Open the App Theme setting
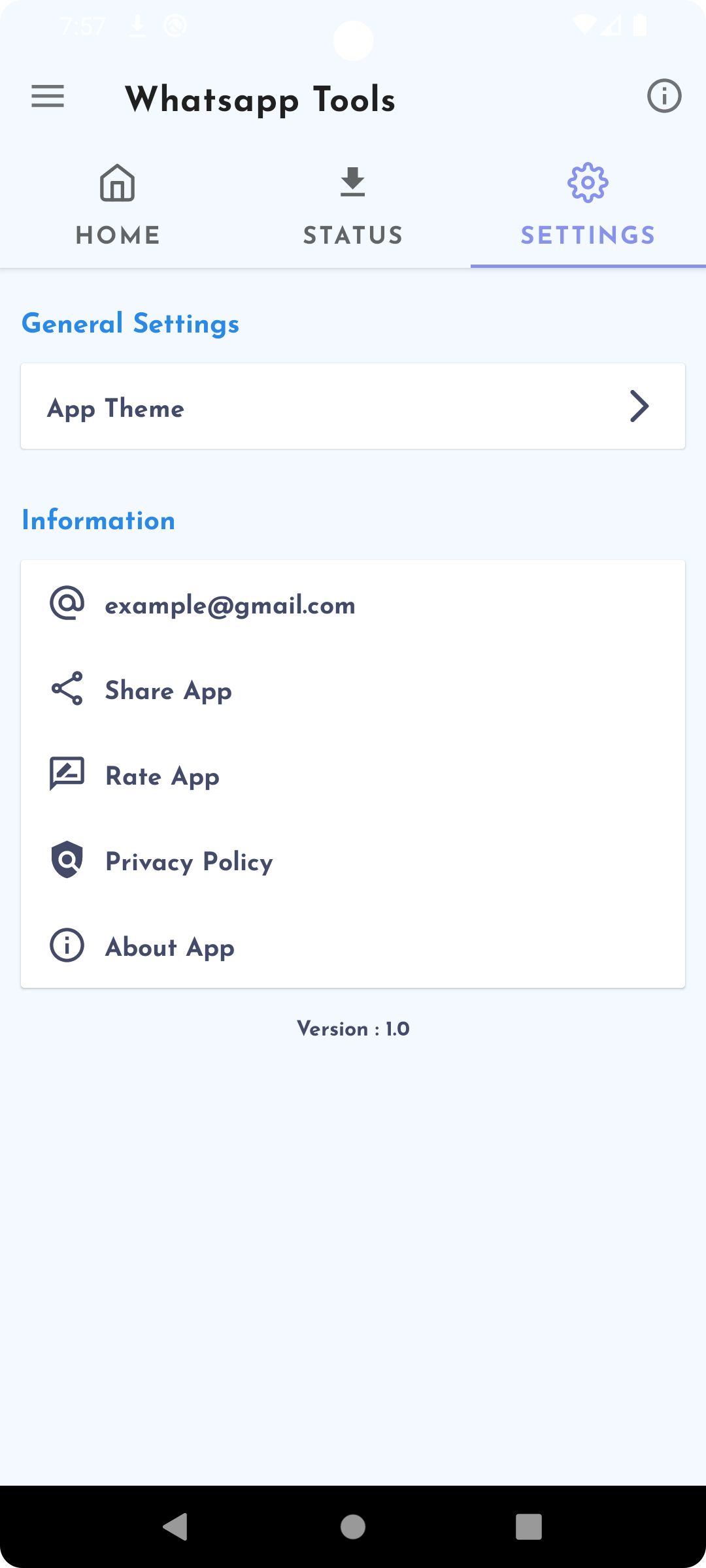The height and width of the screenshot is (1568, 706). click(x=353, y=406)
